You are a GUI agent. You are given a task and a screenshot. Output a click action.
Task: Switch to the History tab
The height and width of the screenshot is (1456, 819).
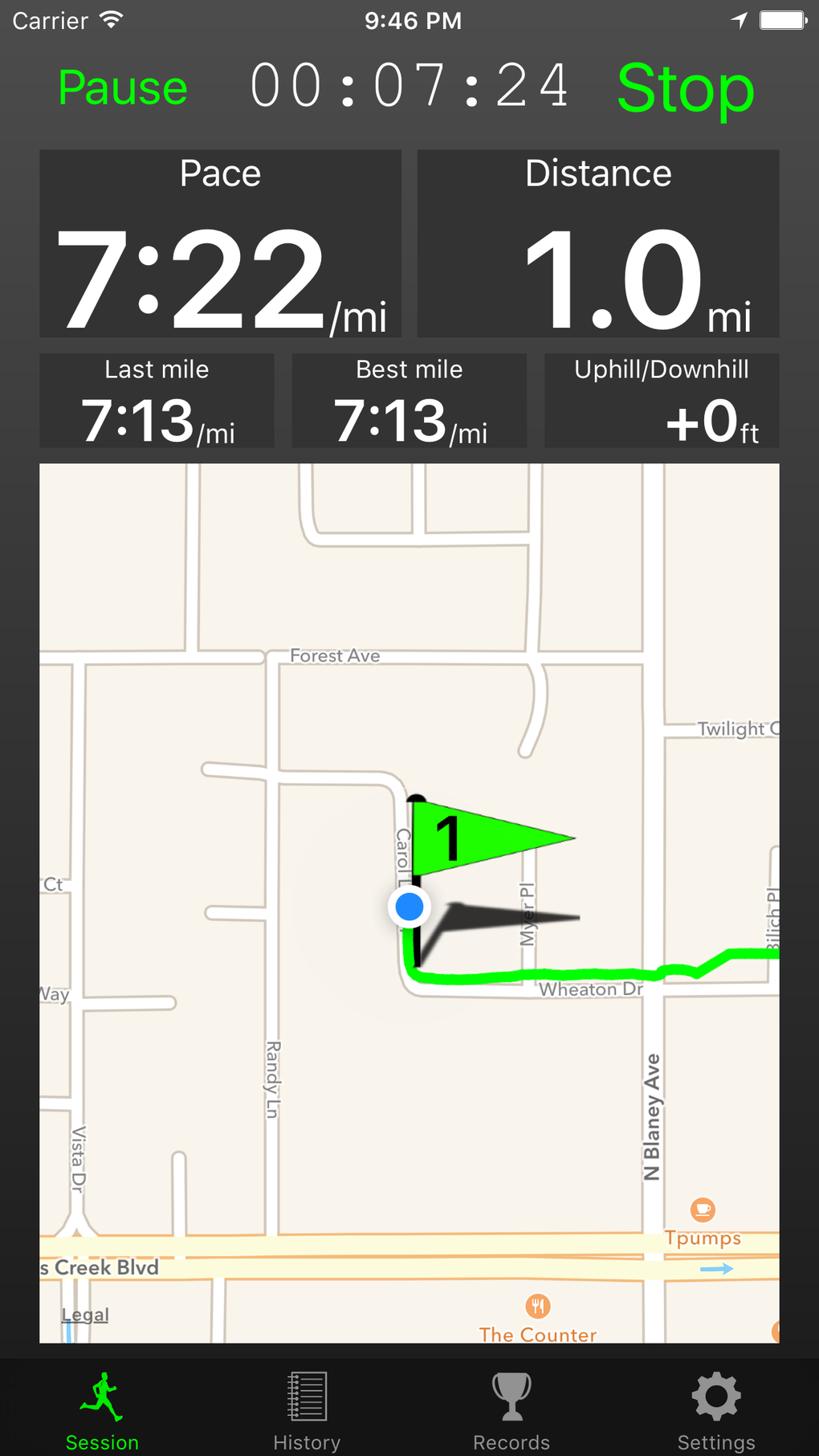pyautogui.click(x=306, y=1409)
